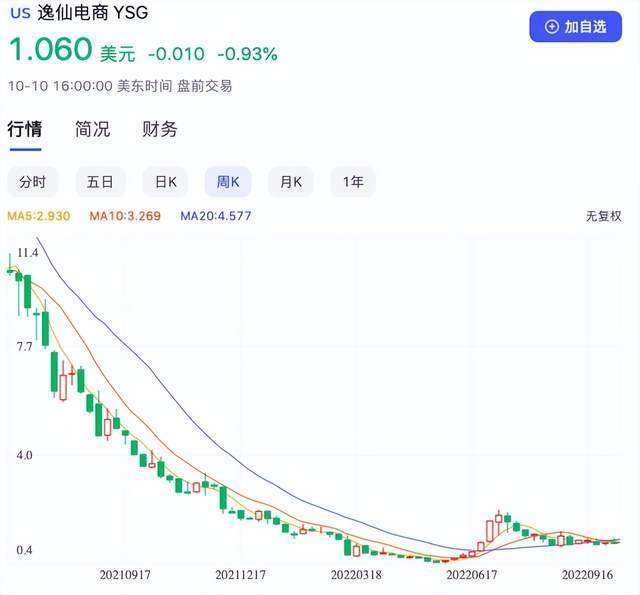Select the 周K chart period
This screenshot has width=640, height=595.
[228, 182]
